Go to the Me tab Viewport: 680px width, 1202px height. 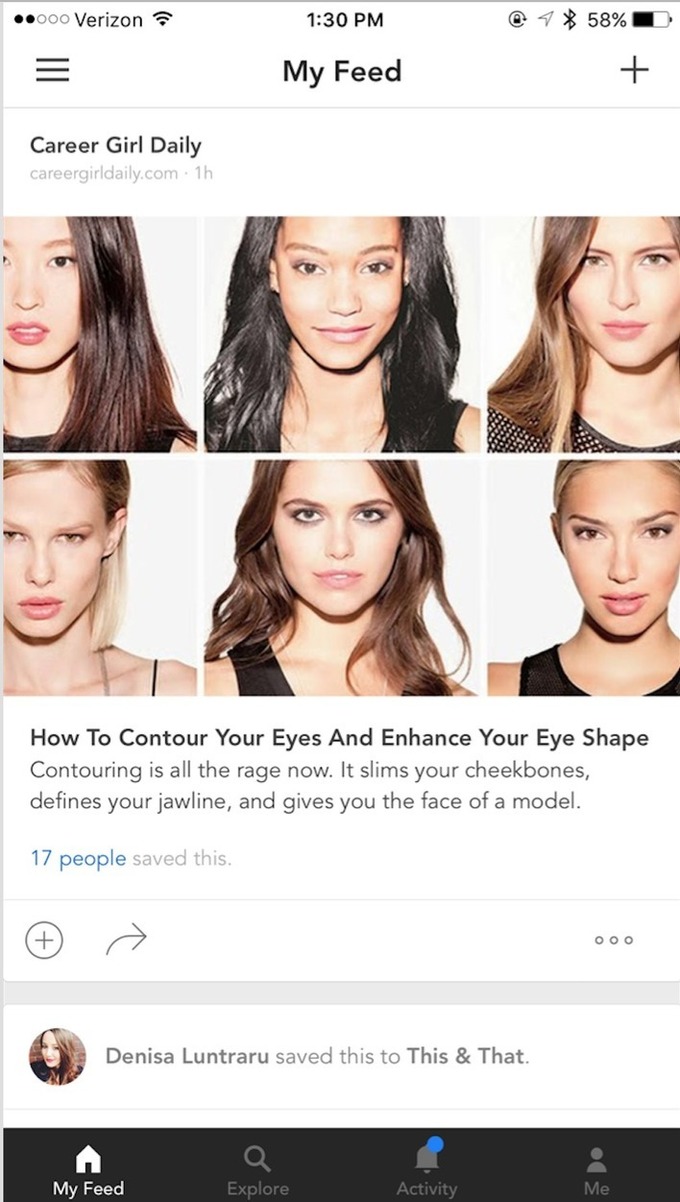597,1171
